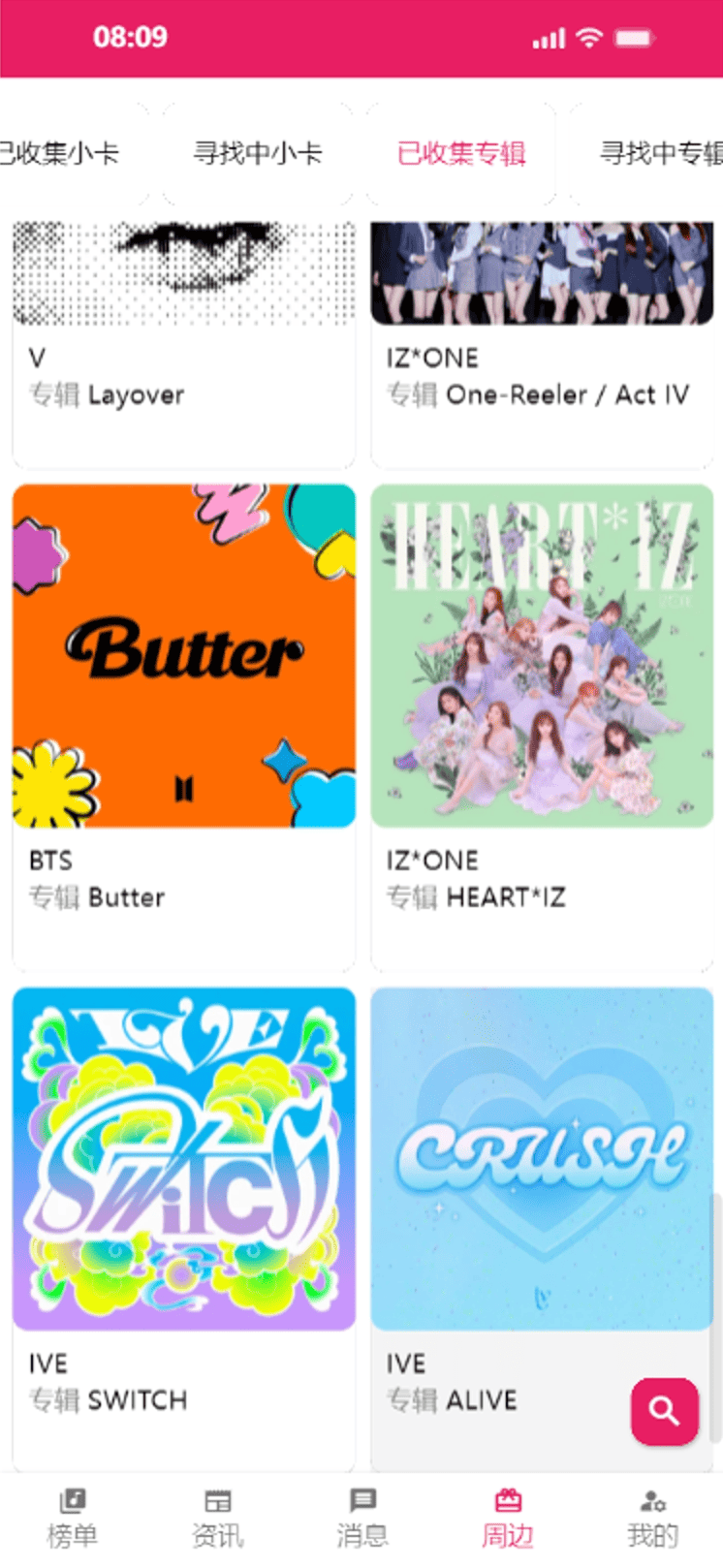Tap the 已收集专辑 tab

(461, 153)
